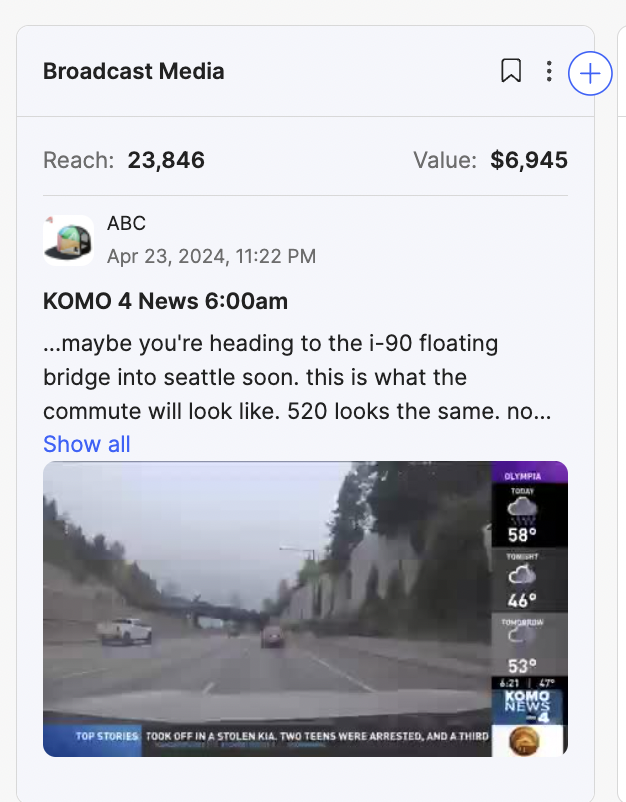
Task: Open the KOMO 4 News video thumbnail
Action: (x=305, y=608)
